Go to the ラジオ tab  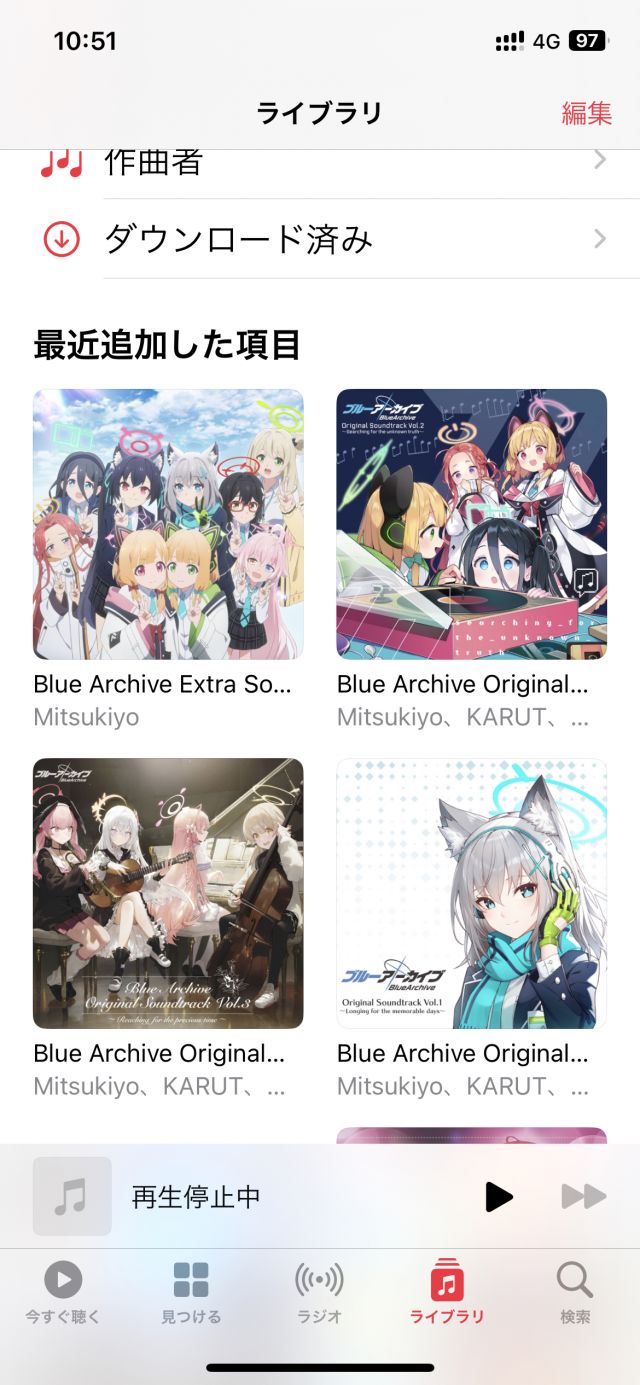(x=319, y=1291)
